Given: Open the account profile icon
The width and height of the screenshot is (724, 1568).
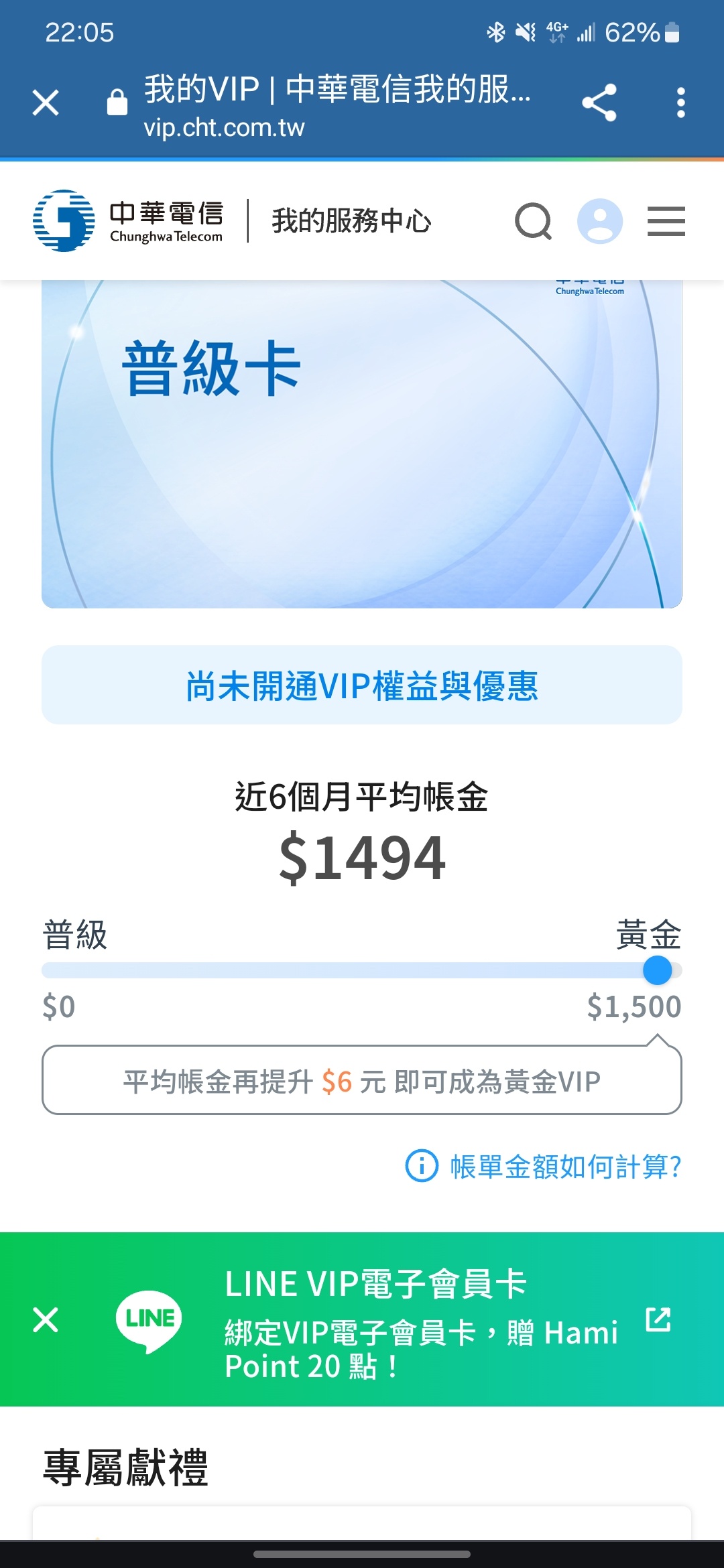Looking at the screenshot, I should click(600, 221).
